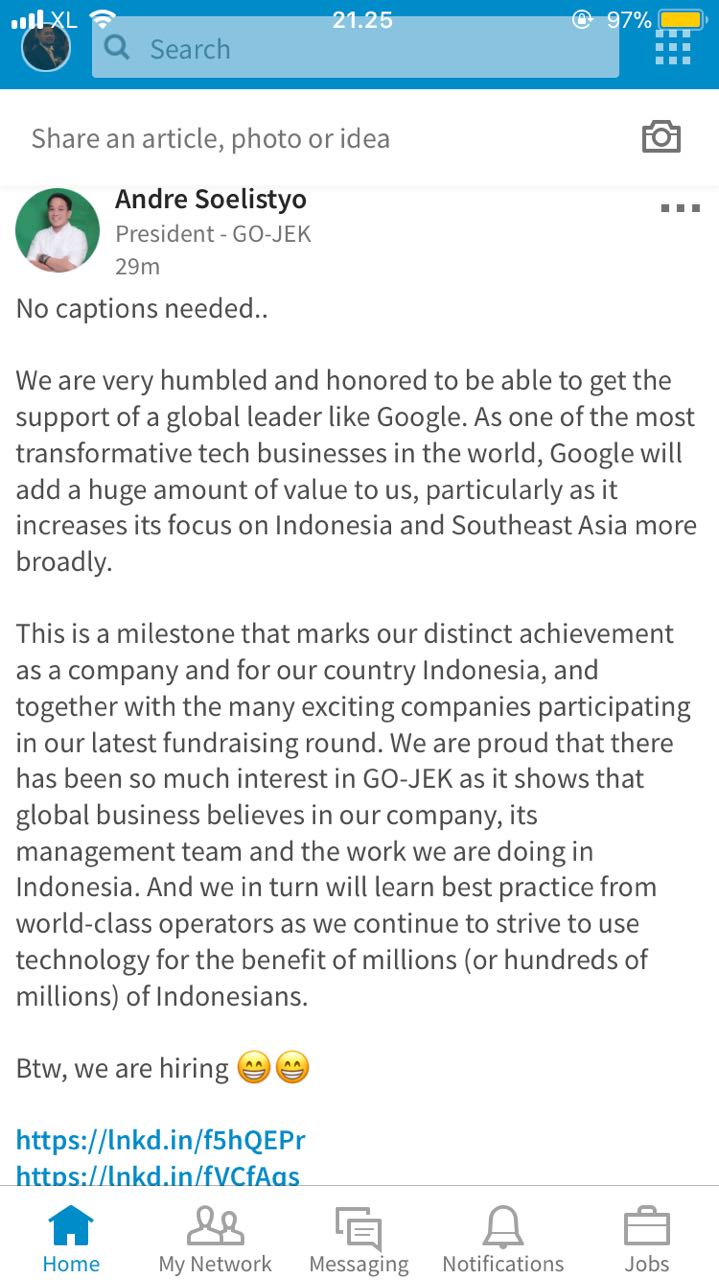
Task: Switch to the Messaging tab
Action: click(x=358, y=1239)
